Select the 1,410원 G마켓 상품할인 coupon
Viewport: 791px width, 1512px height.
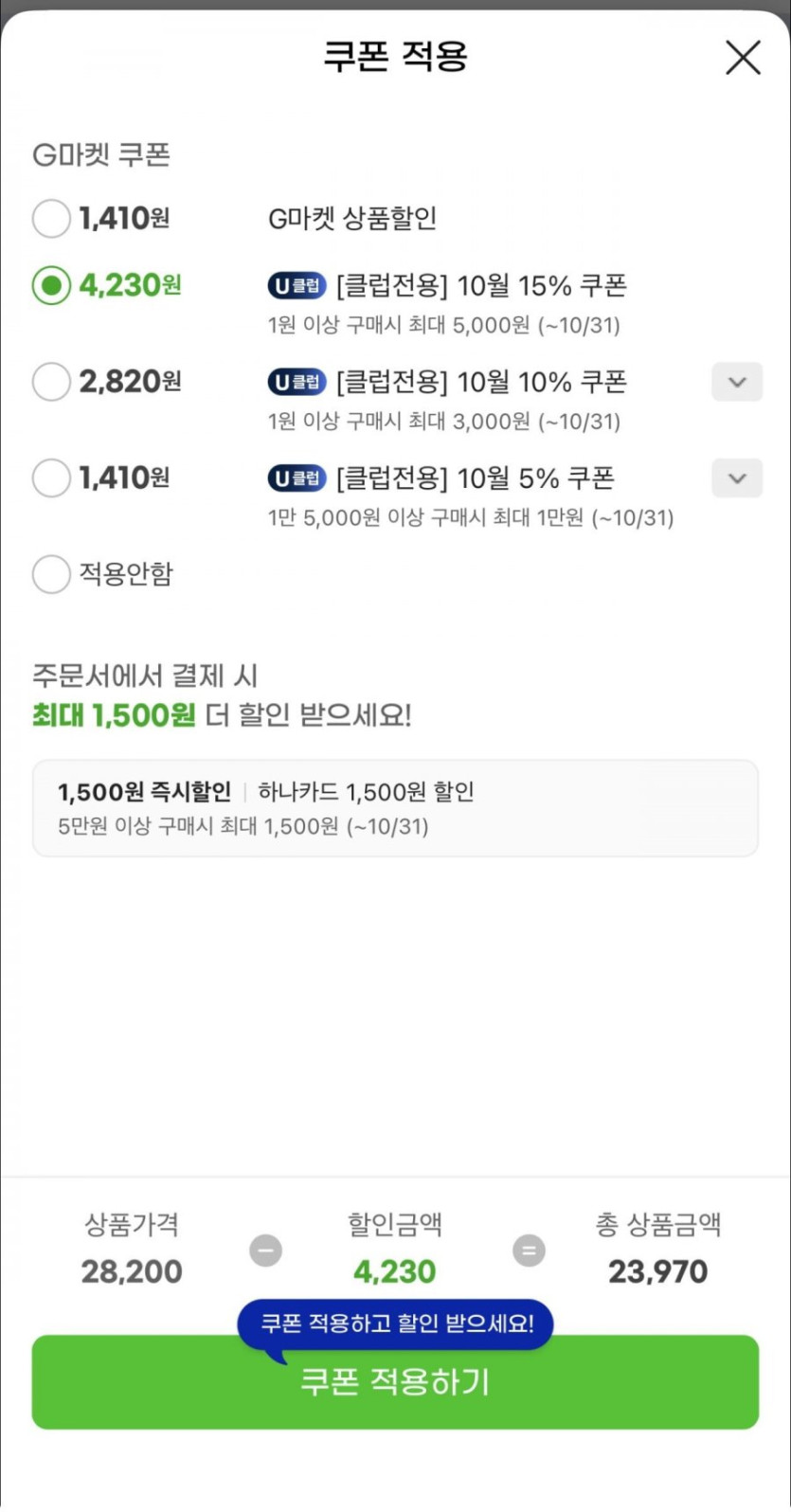[x=51, y=219]
